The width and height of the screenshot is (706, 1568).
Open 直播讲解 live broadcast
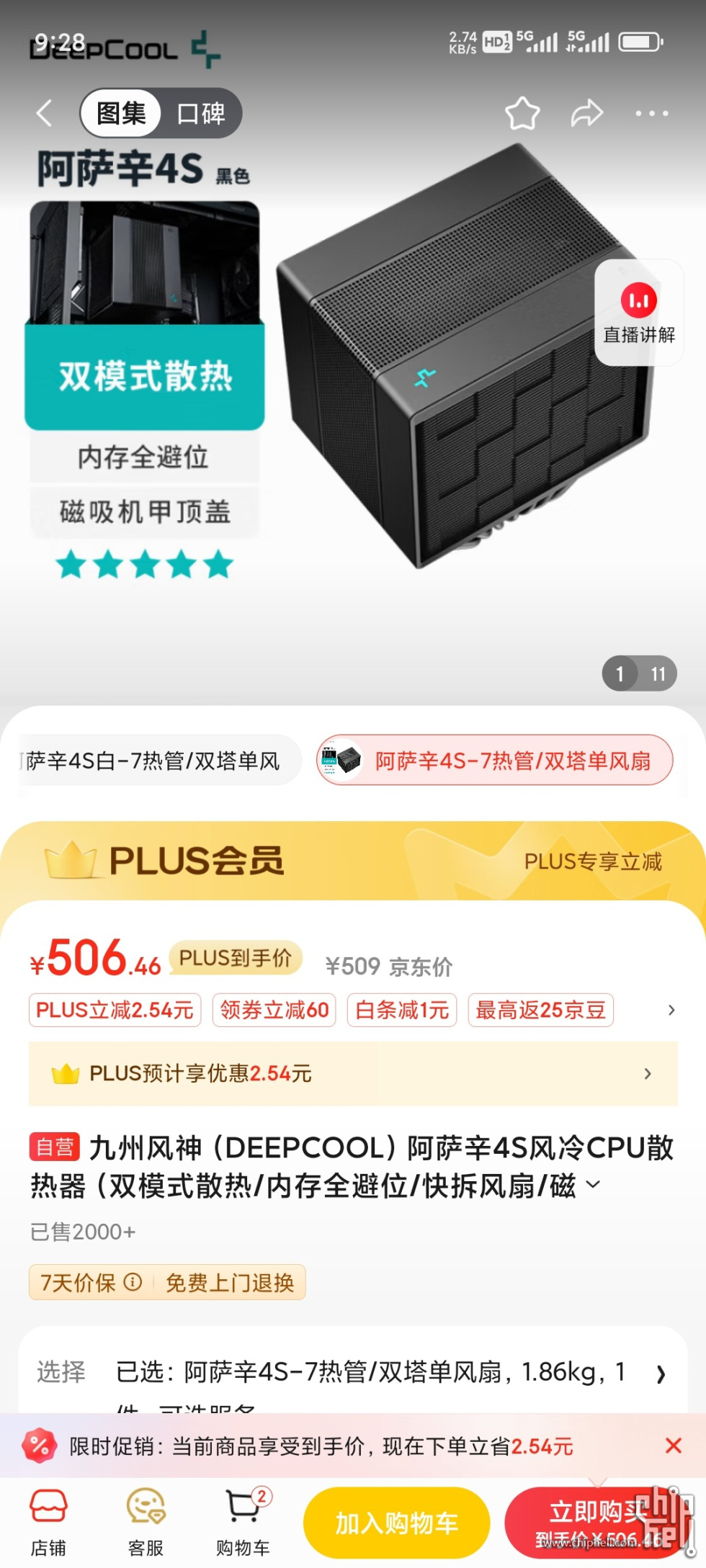click(639, 313)
